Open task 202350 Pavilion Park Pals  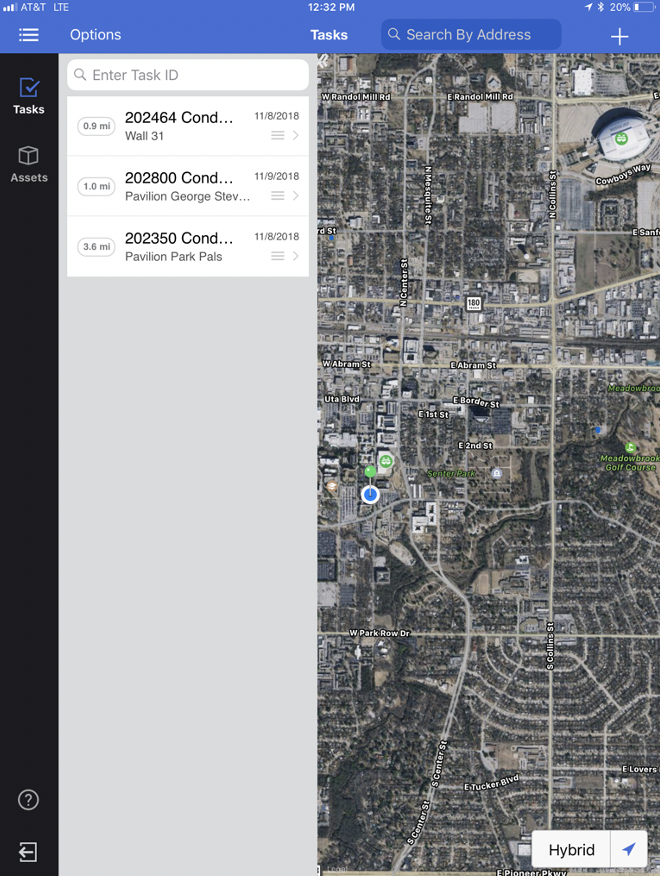click(188, 247)
